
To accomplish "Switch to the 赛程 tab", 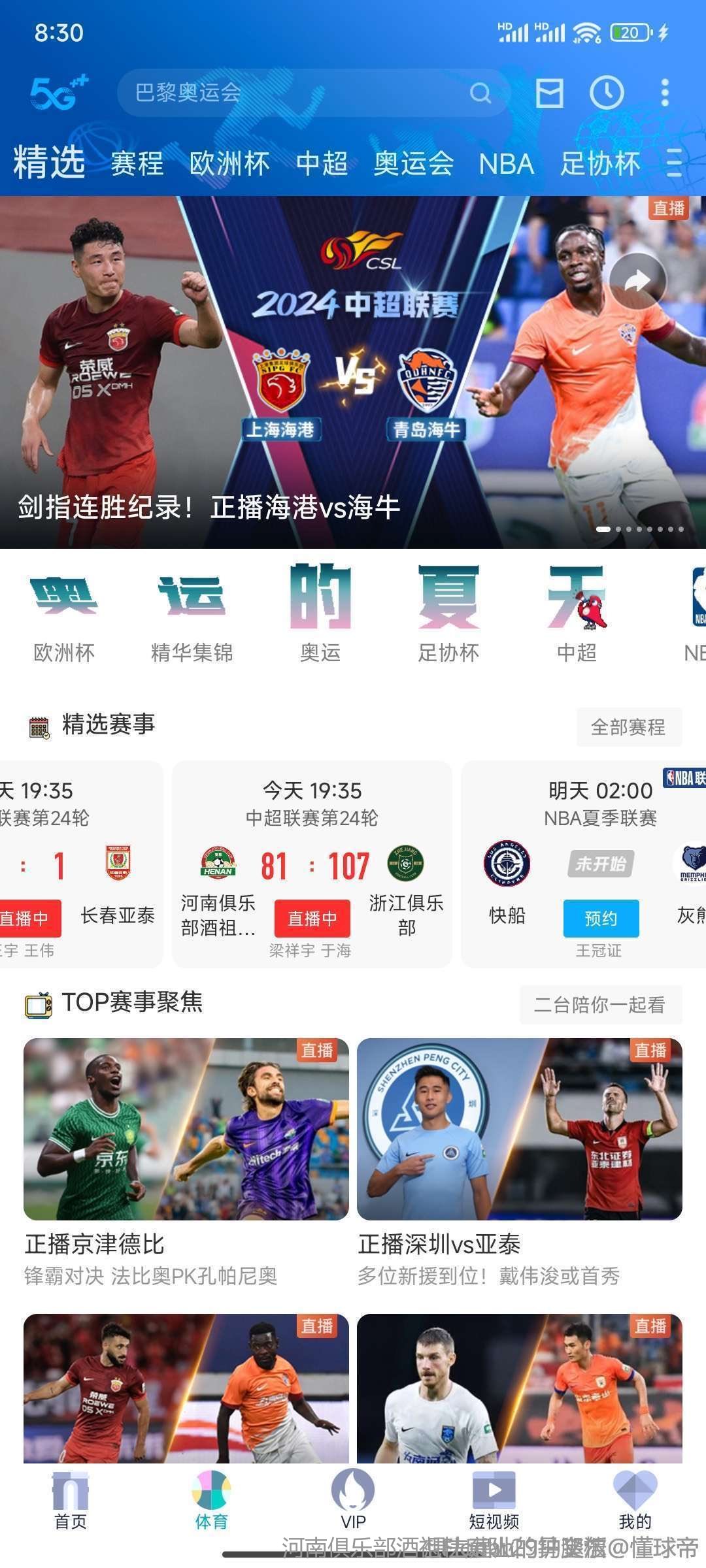I will (x=137, y=163).
